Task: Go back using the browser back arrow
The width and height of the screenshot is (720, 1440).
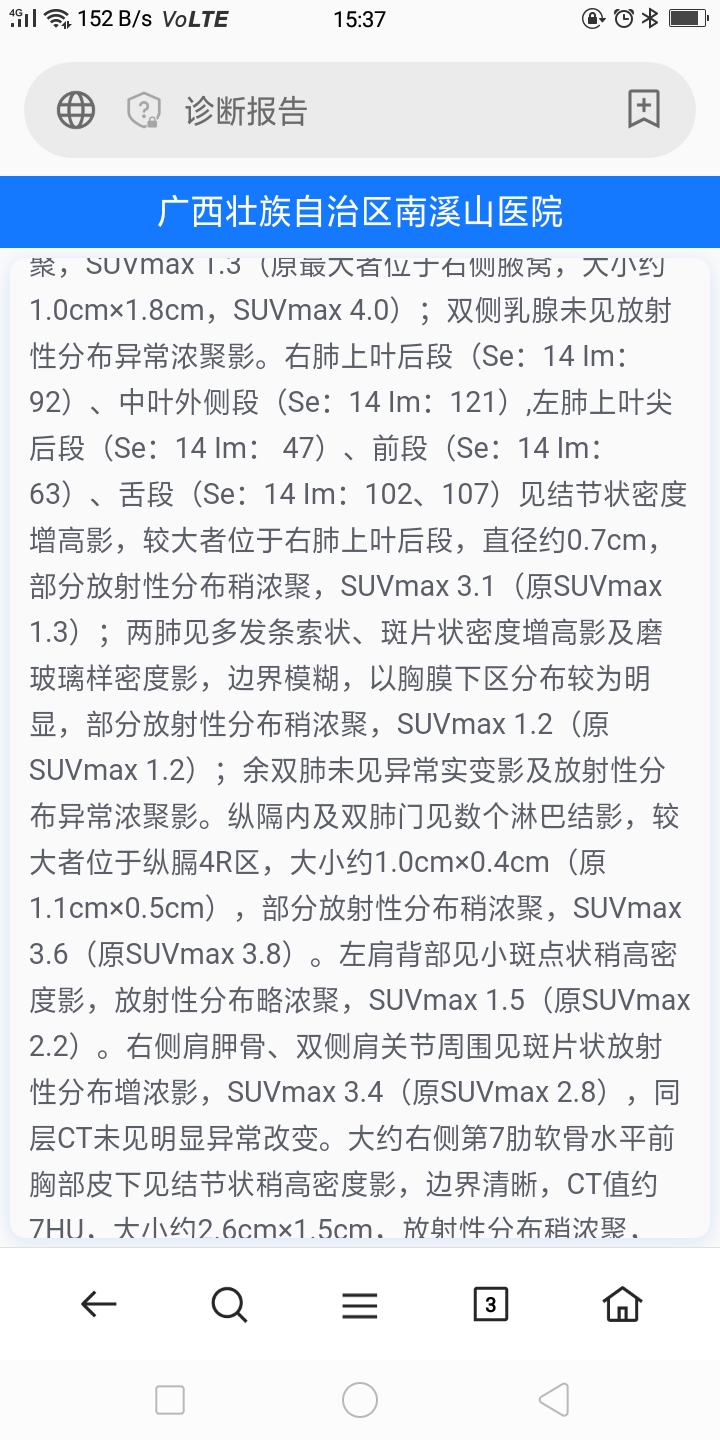Action: pos(99,1304)
